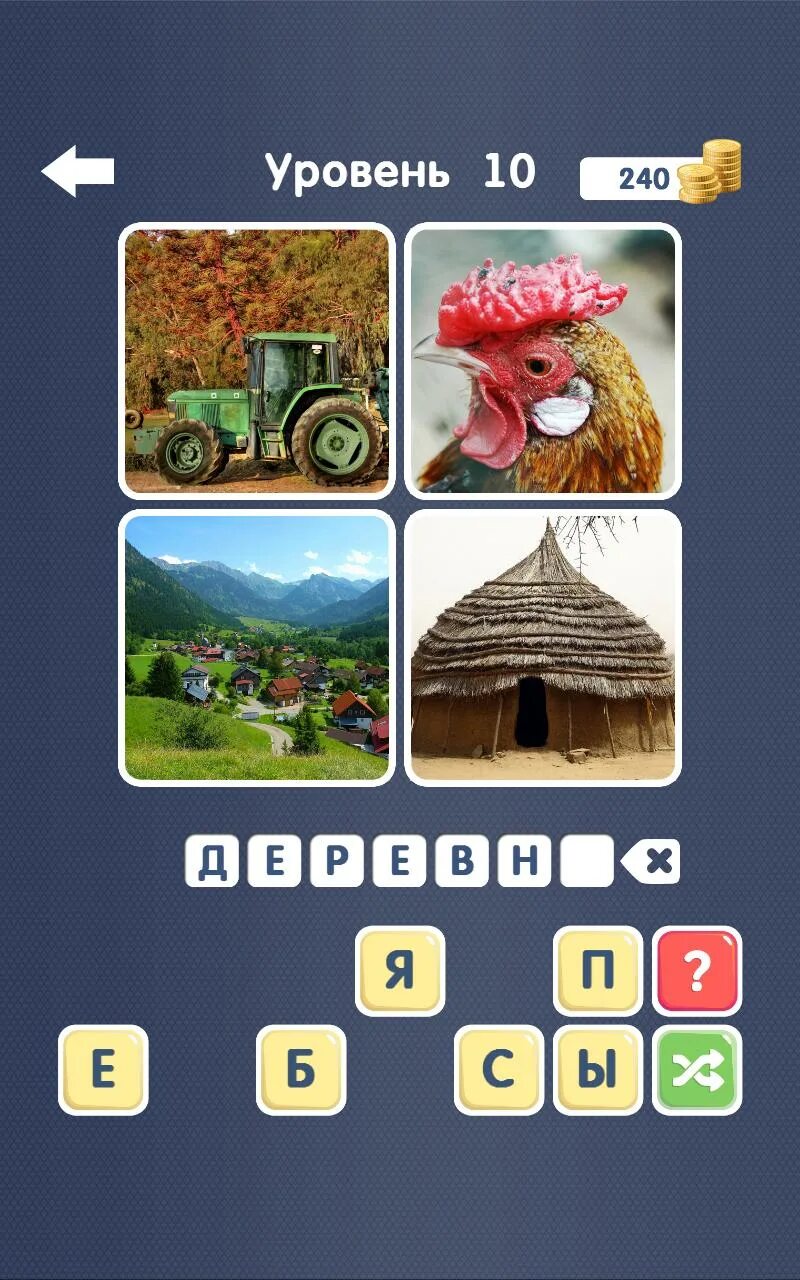Select the letter Я tile
Image resolution: width=800 pixels, height=1280 pixels.
(400, 971)
